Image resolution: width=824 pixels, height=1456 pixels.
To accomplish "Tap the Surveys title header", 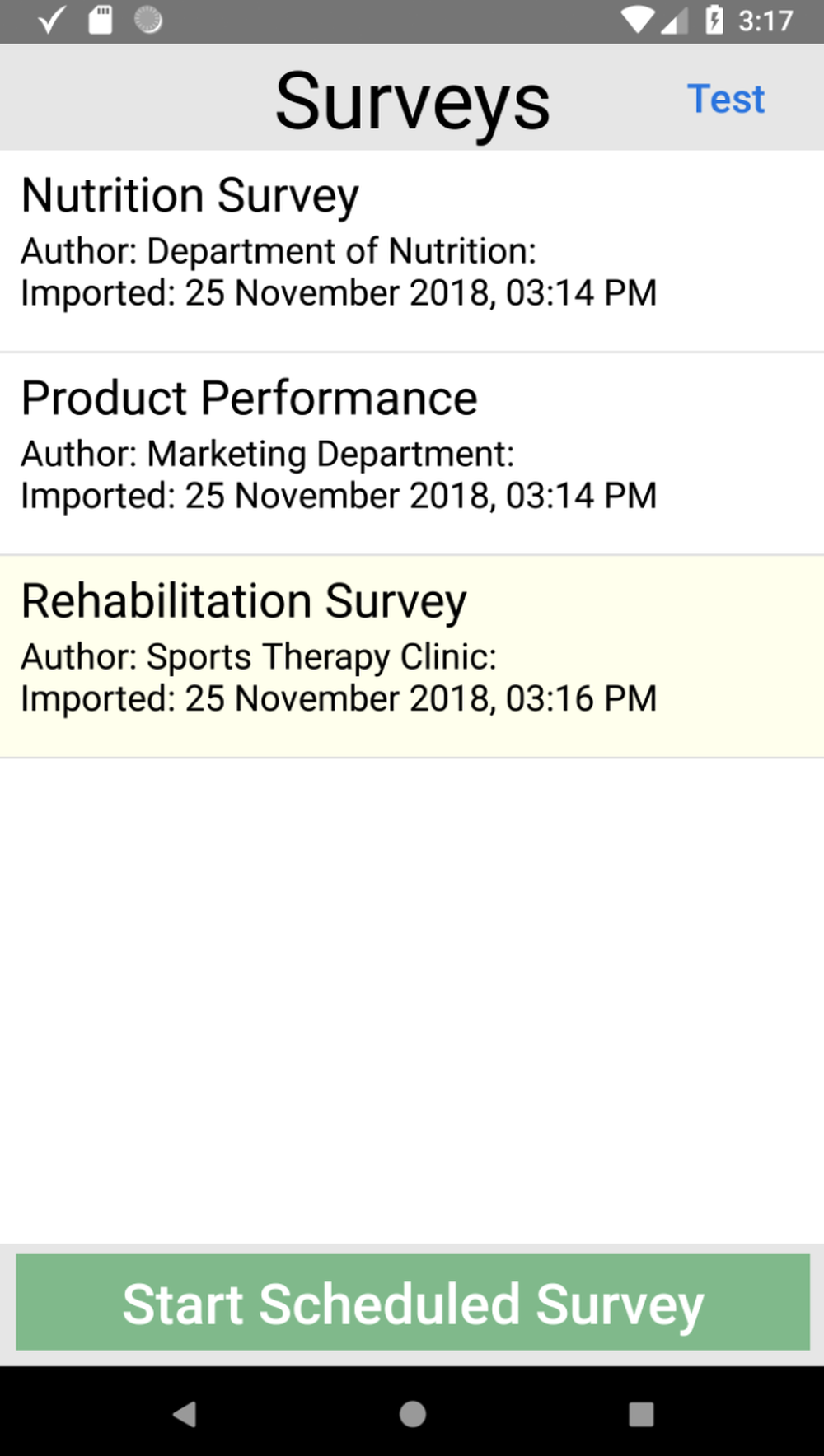I will (412, 97).
